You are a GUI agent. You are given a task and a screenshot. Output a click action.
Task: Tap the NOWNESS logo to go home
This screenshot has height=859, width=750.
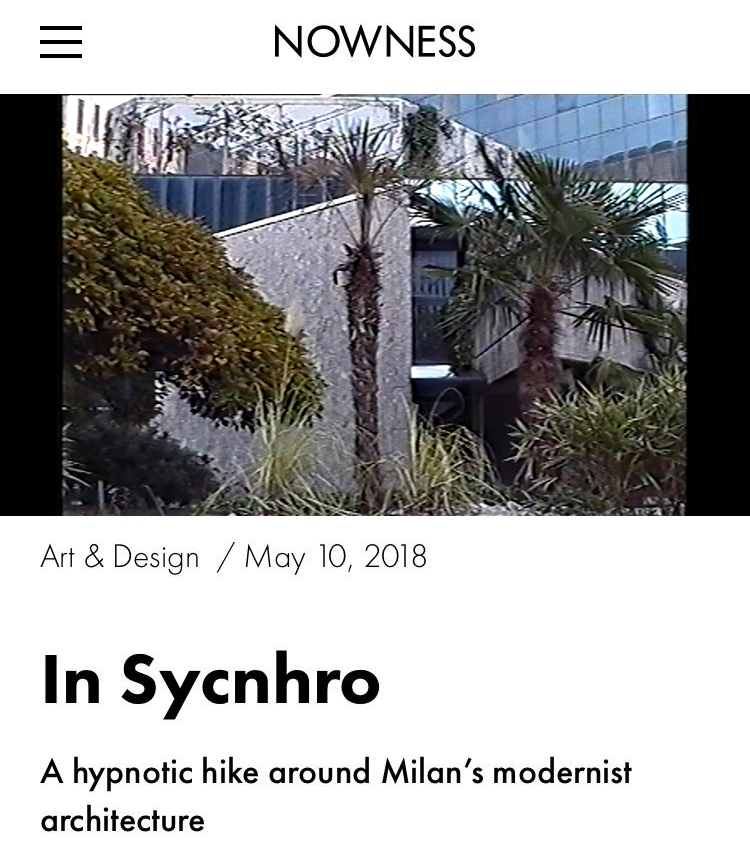point(374,42)
